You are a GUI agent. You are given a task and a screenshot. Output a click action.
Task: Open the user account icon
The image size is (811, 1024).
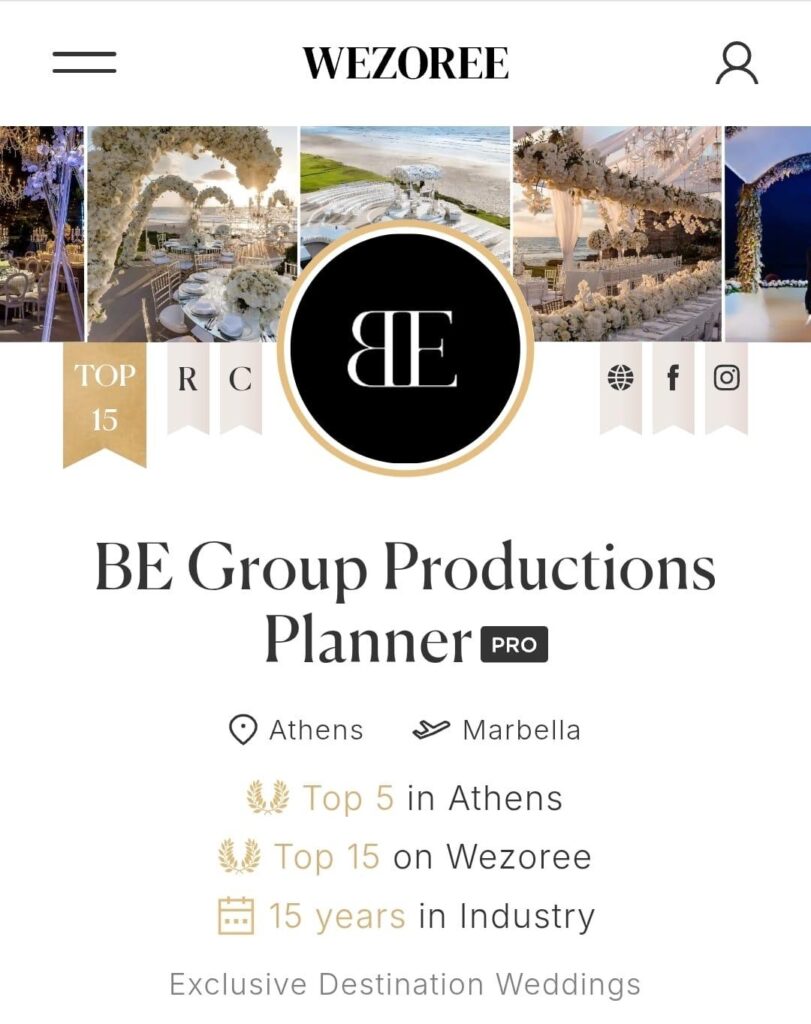[x=737, y=63]
